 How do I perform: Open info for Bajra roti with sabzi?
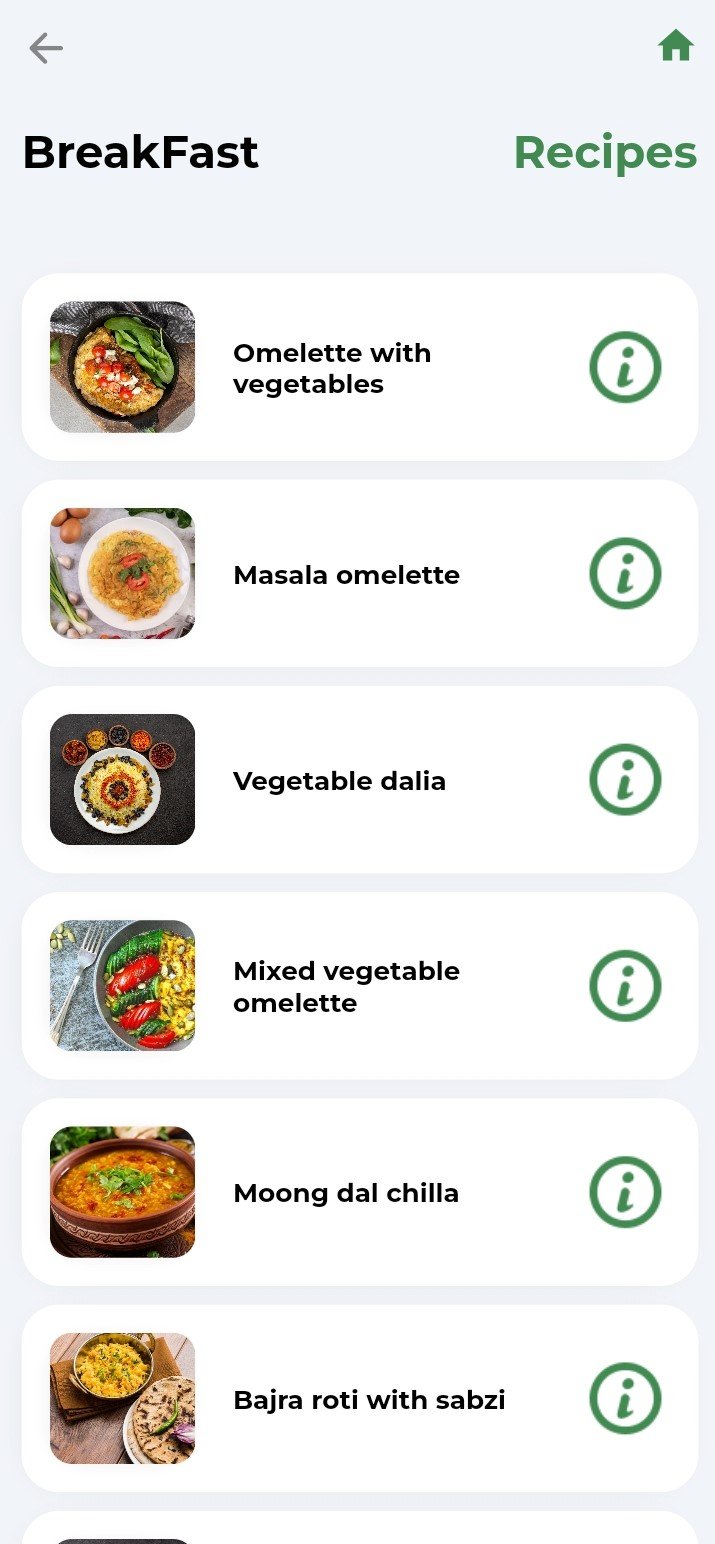pyautogui.click(x=625, y=1399)
